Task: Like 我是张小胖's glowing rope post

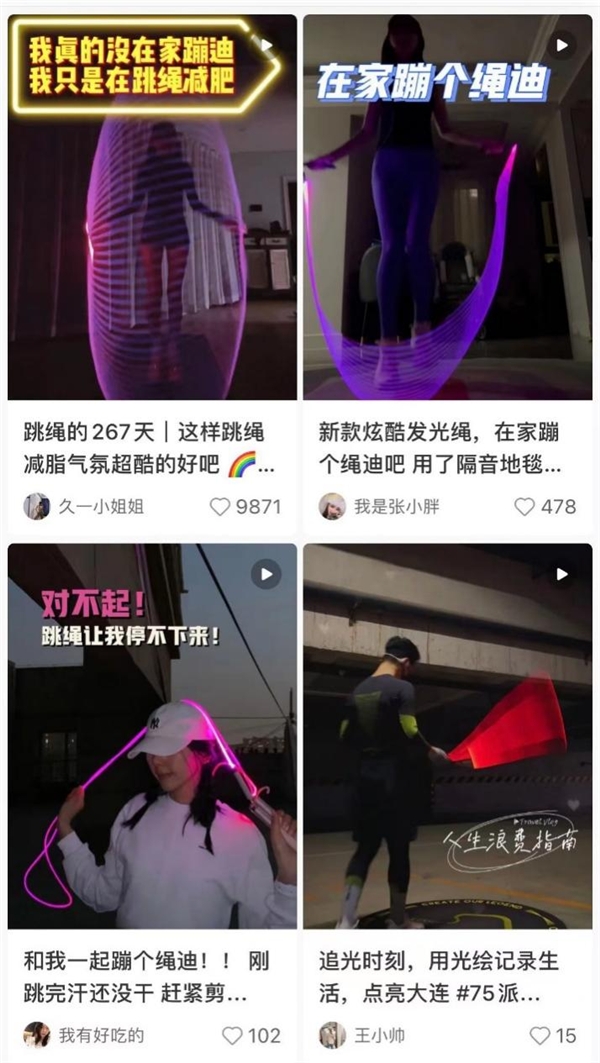Action: [524, 507]
